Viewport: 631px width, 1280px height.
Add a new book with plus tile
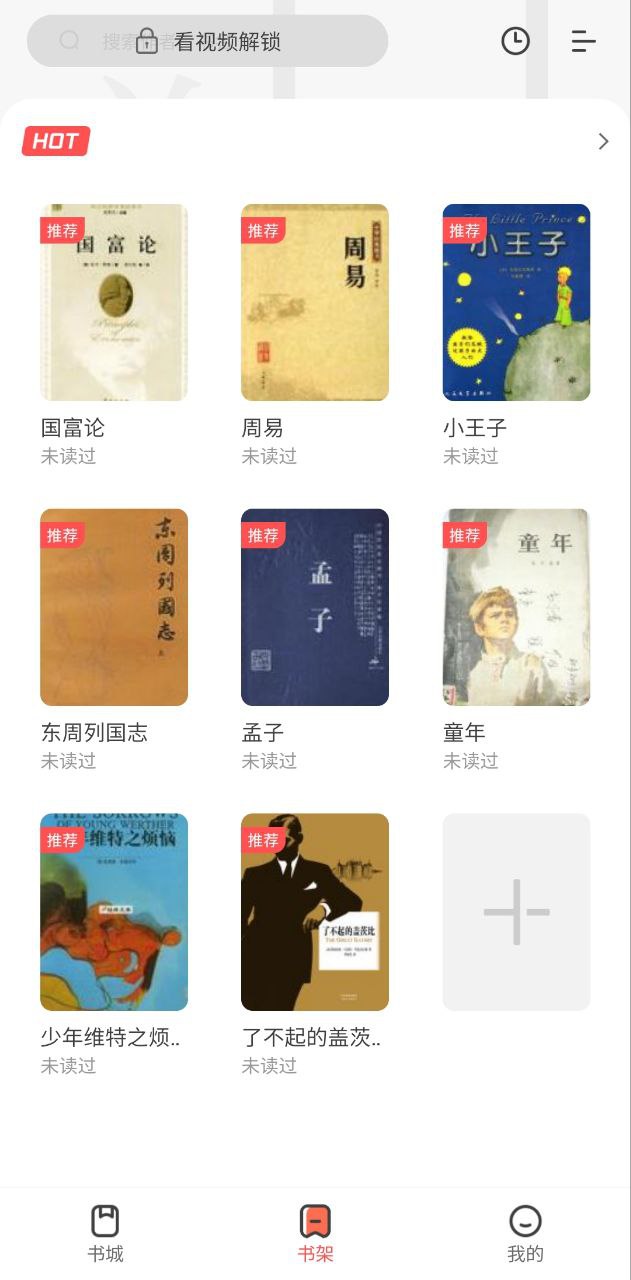(516, 912)
